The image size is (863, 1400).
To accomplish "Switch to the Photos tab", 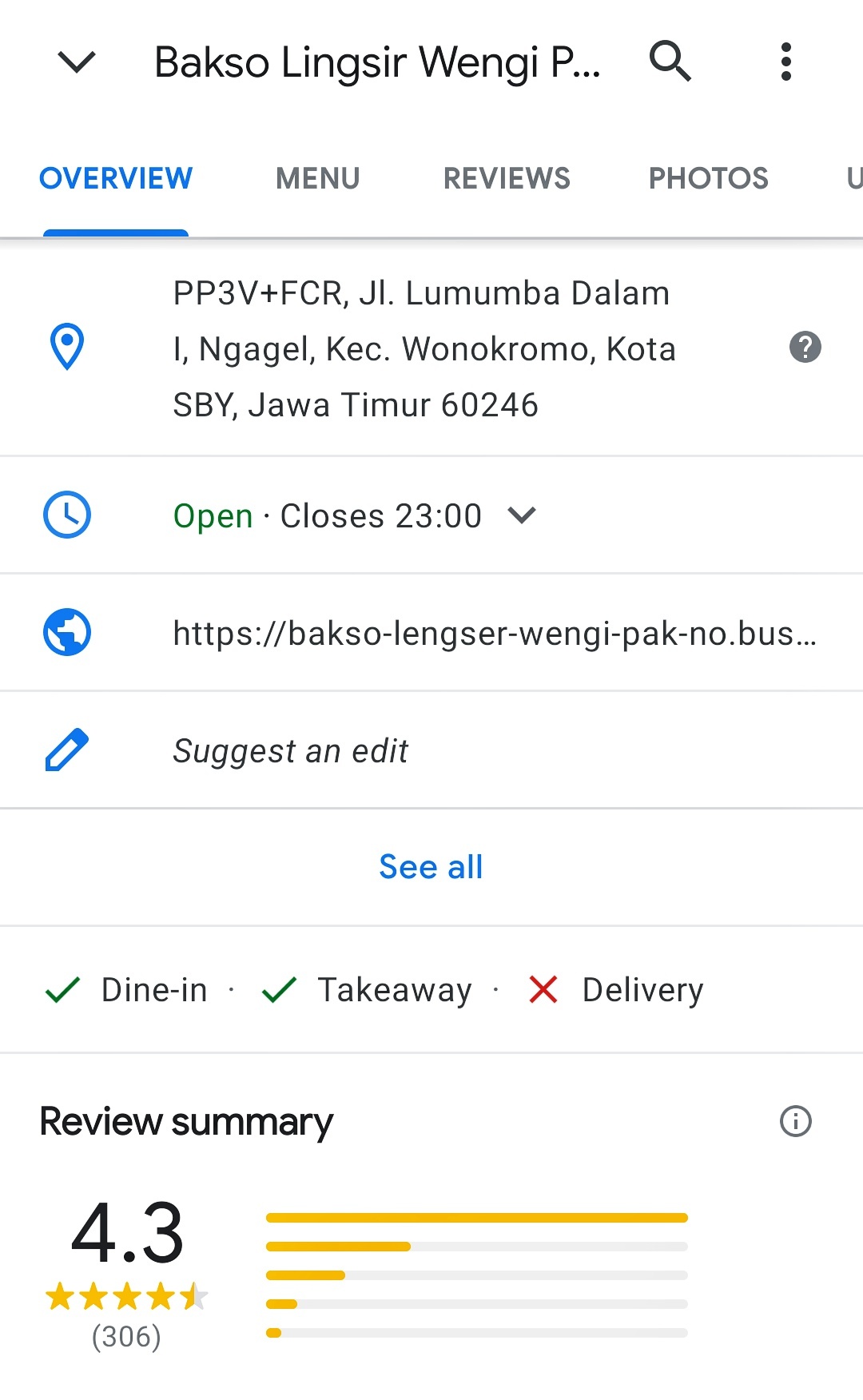I will 708,178.
